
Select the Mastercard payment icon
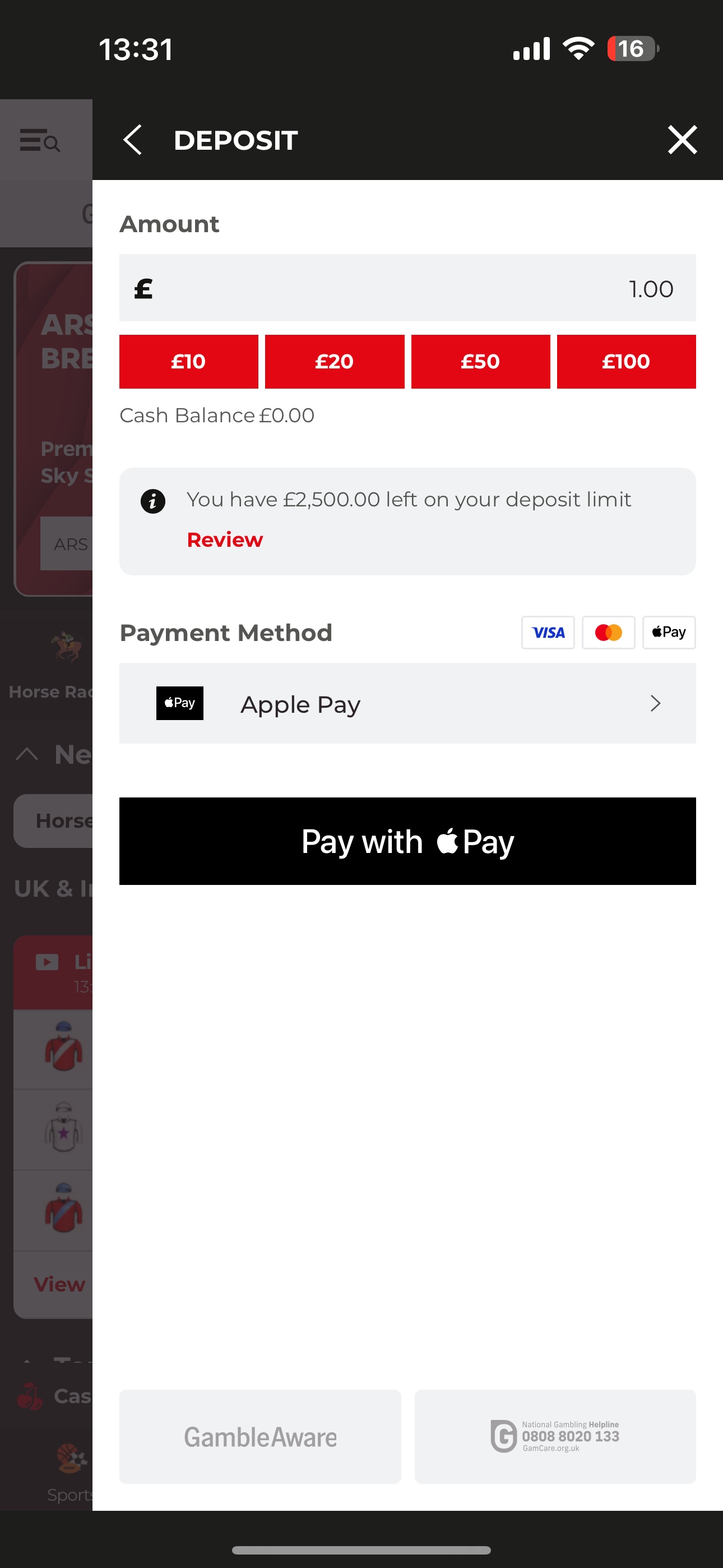(608, 633)
